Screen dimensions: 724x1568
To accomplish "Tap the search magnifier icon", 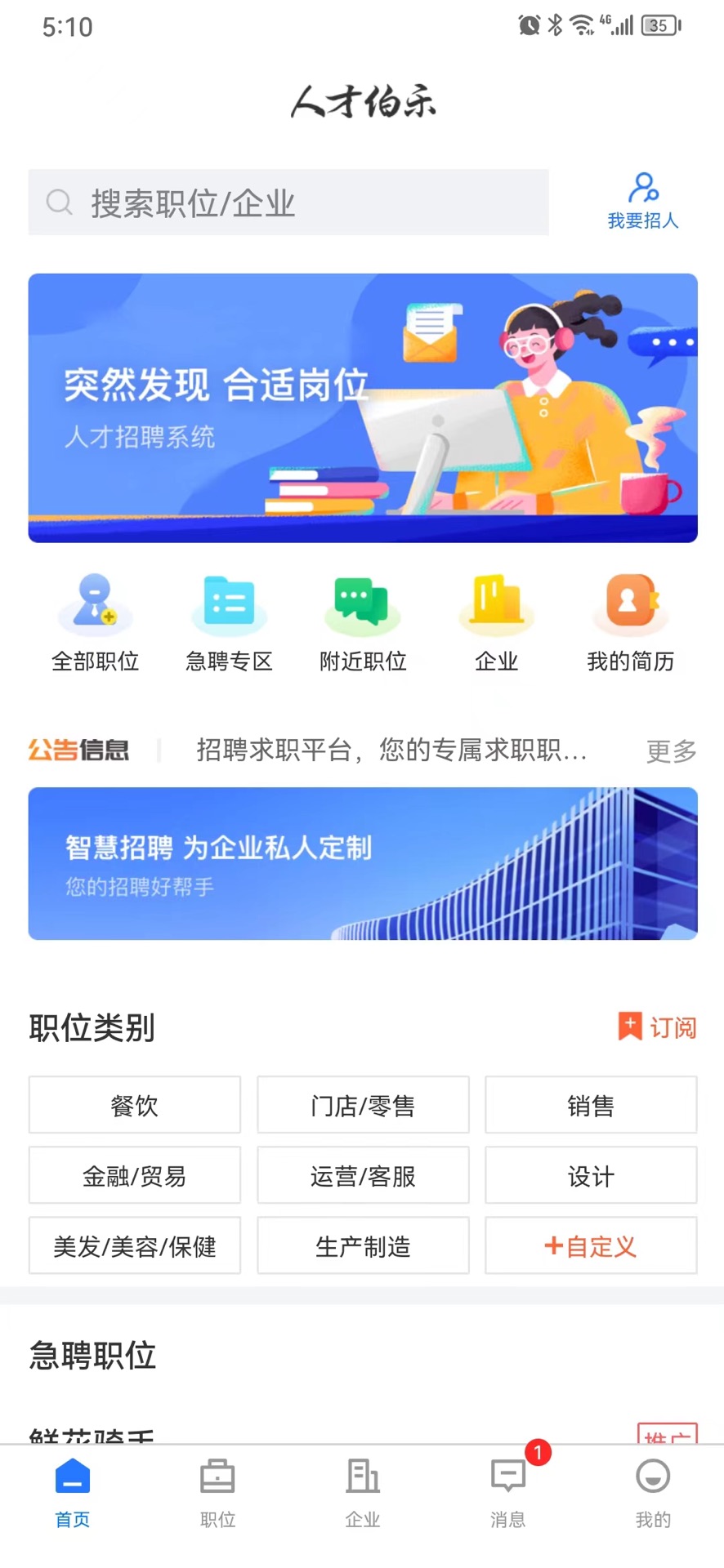I will 59,202.
